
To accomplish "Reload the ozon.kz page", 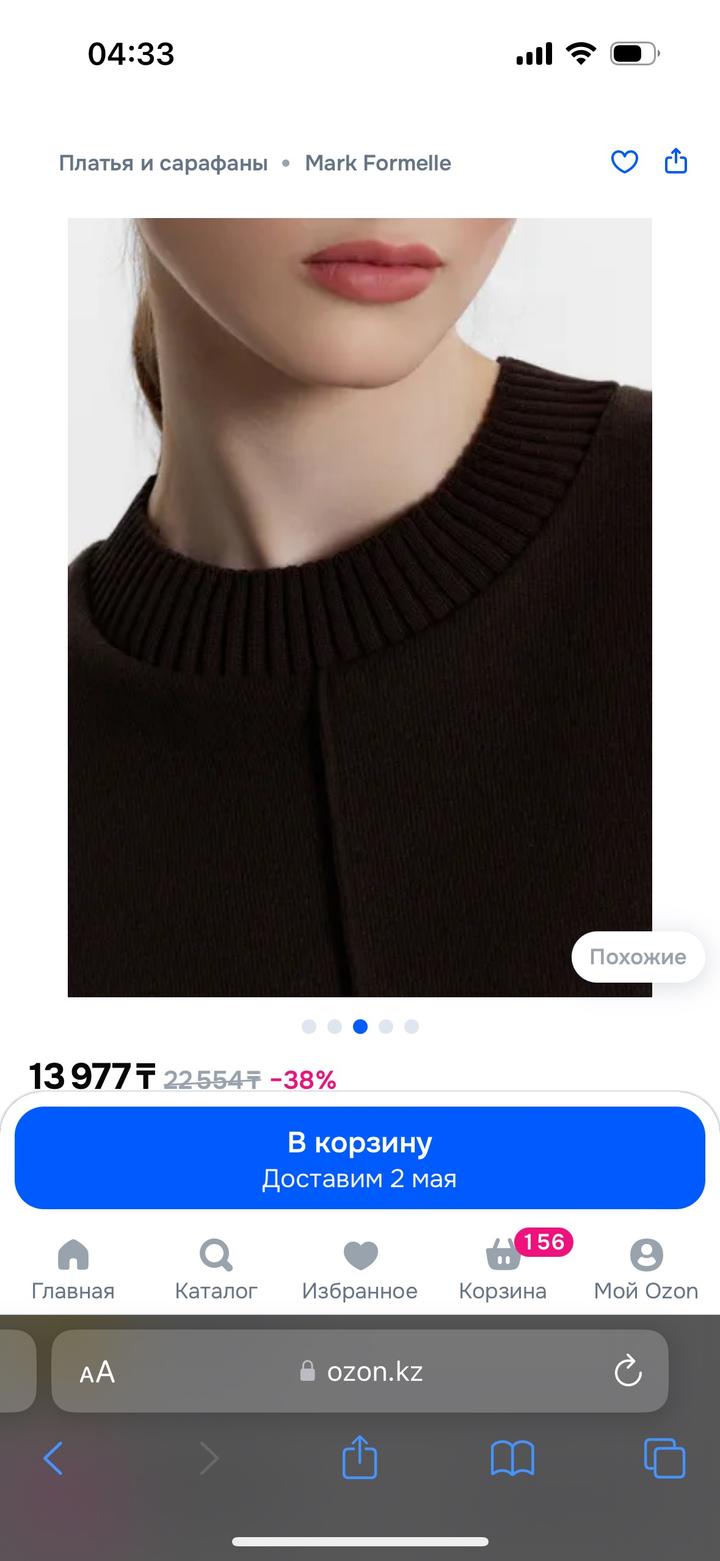I will (628, 1371).
